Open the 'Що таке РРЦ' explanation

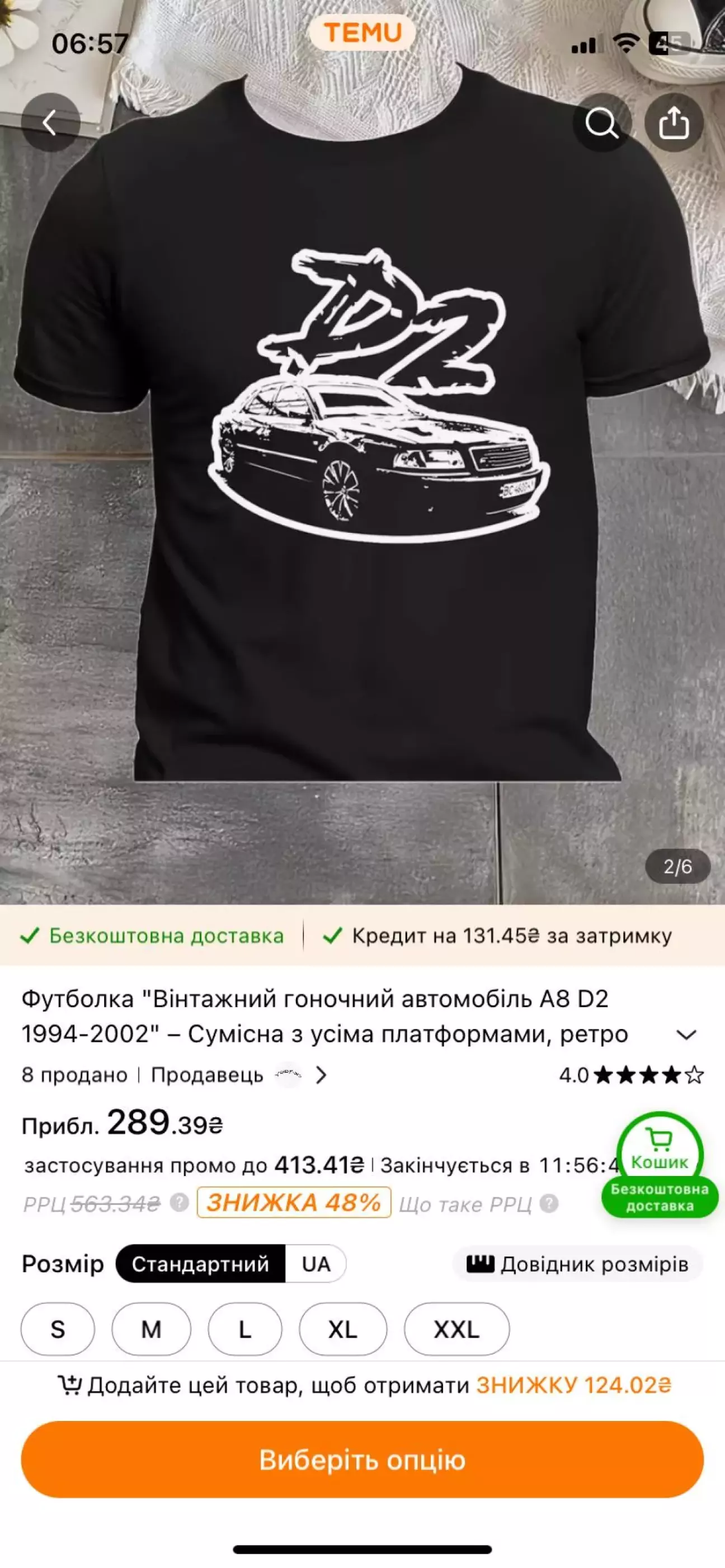(x=465, y=1204)
